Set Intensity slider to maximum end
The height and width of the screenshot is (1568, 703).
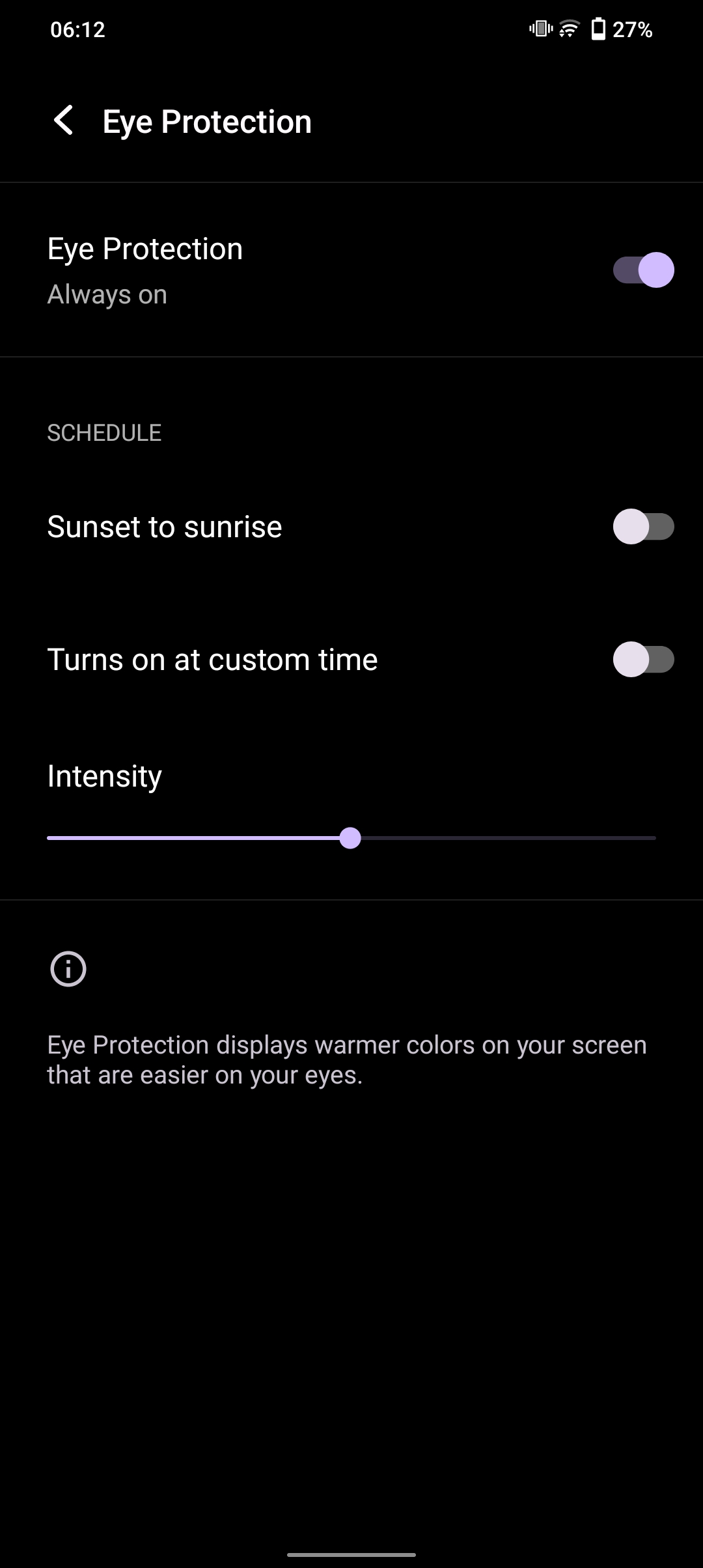[654, 838]
